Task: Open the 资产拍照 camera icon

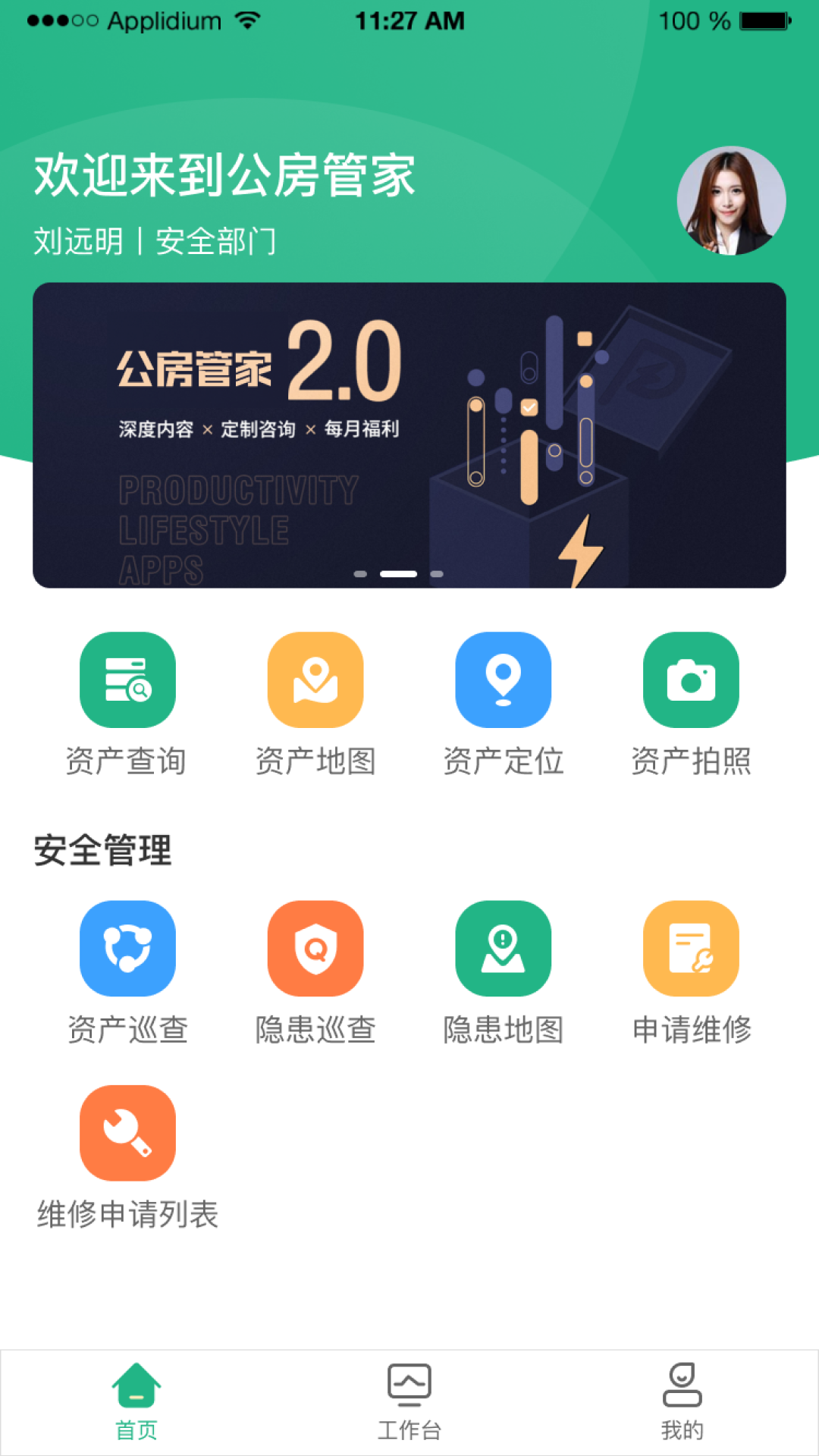Action: click(692, 679)
